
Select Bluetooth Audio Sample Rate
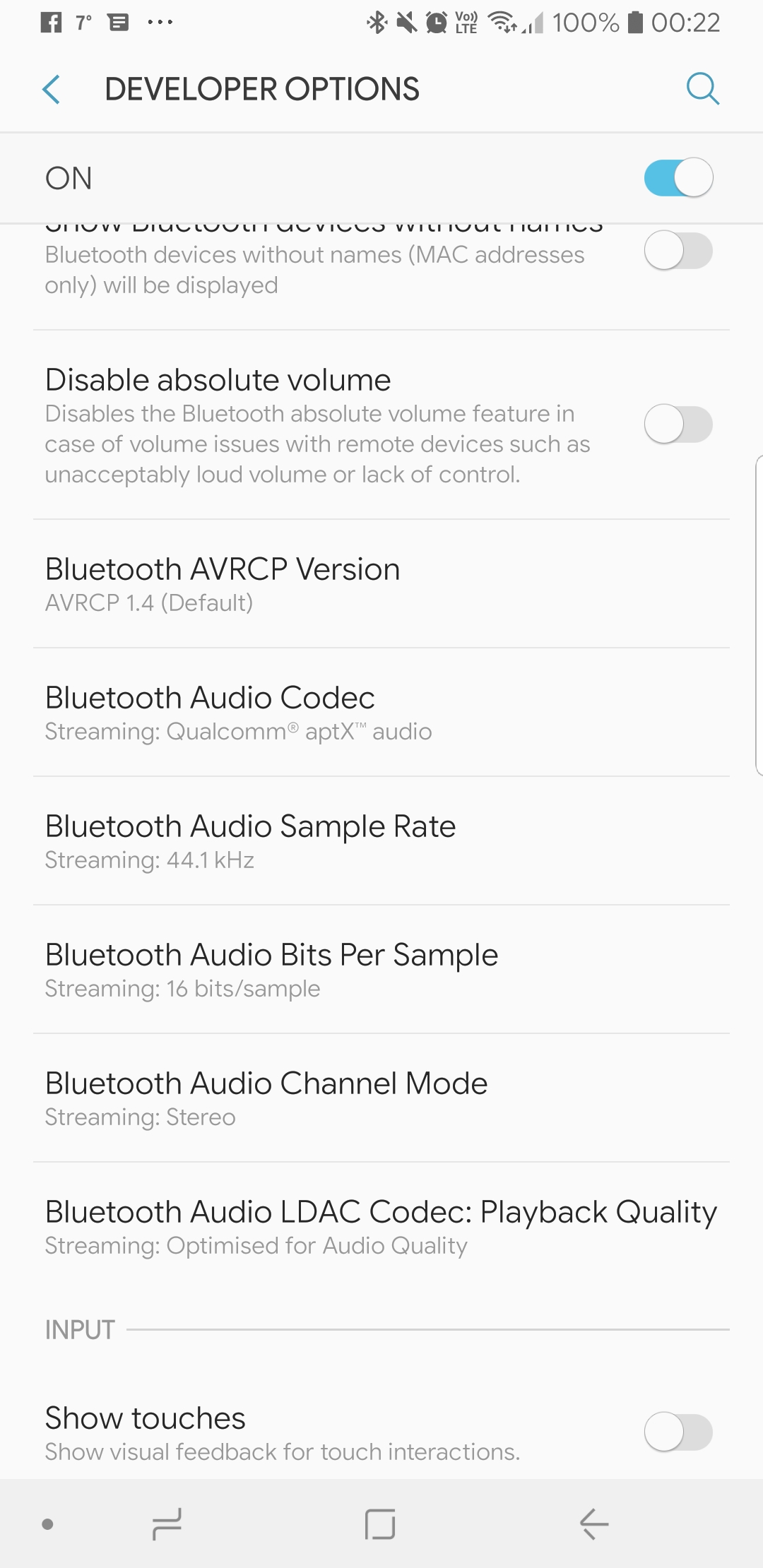(381, 841)
